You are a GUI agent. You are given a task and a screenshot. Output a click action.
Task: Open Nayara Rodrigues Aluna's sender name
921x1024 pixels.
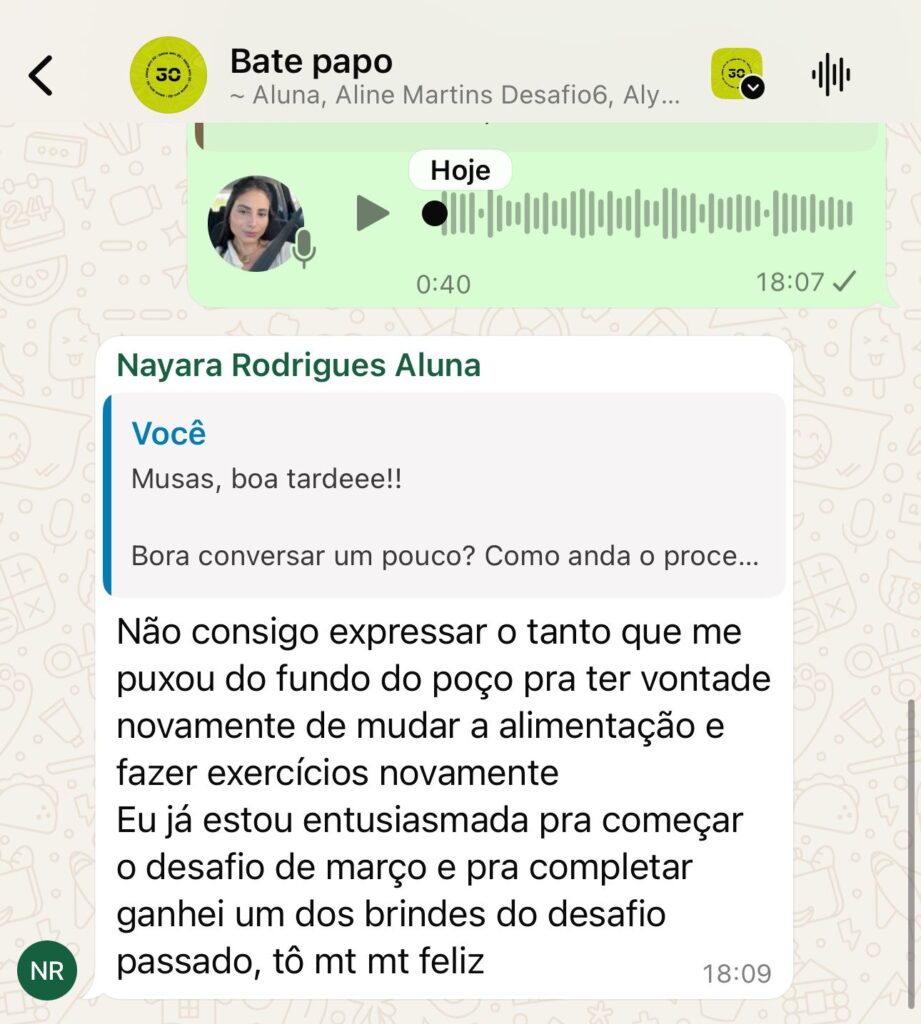tap(298, 366)
